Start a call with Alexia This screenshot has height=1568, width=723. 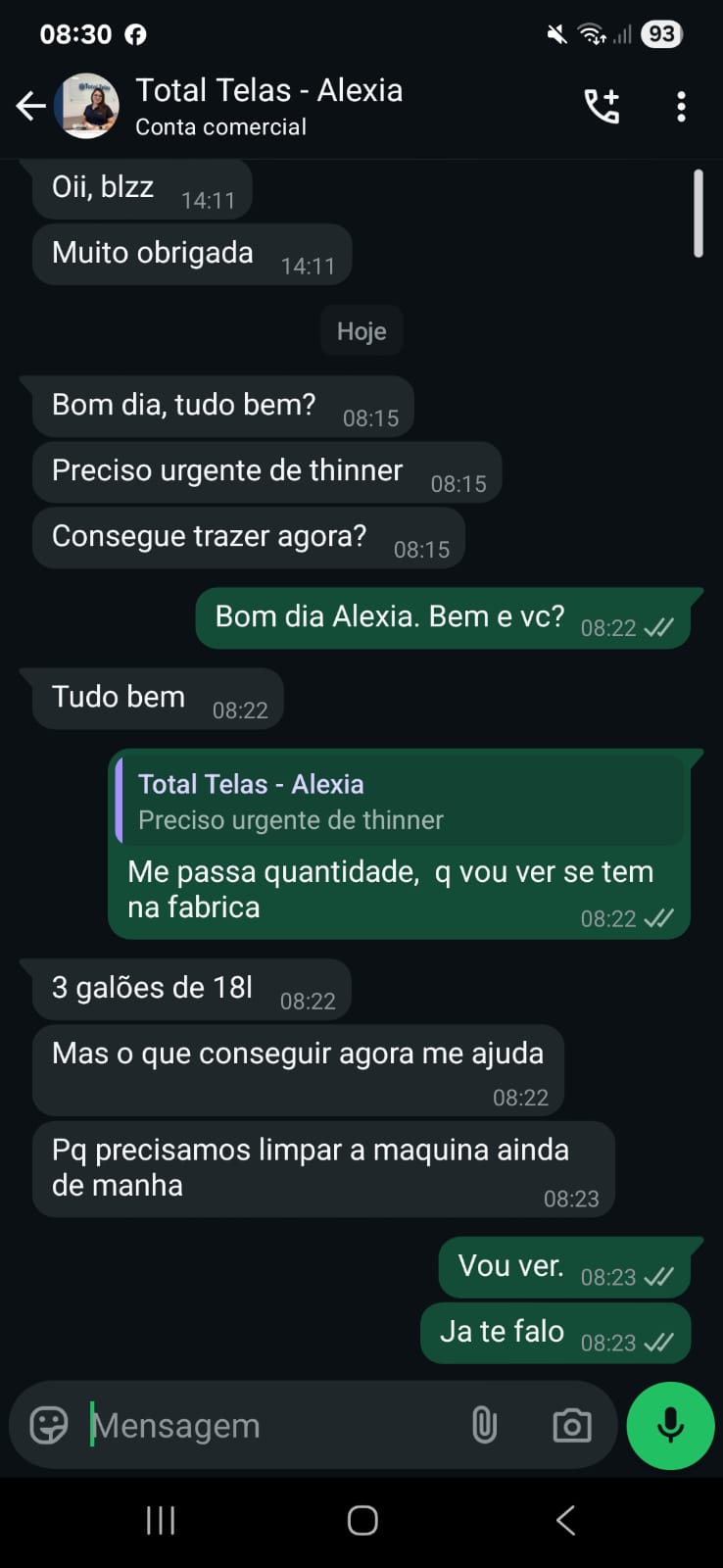pos(602,106)
